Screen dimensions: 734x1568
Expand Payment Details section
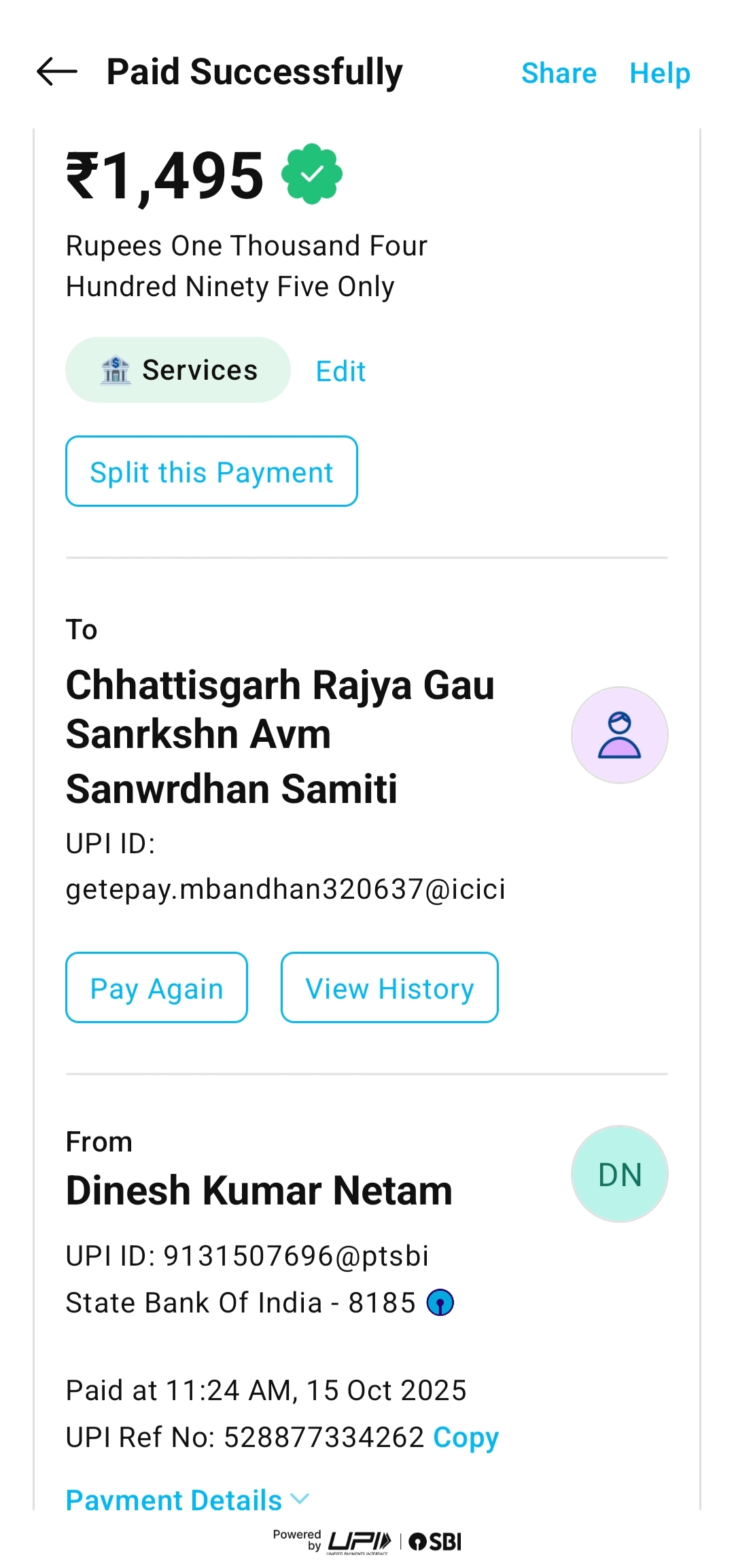tap(187, 1499)
